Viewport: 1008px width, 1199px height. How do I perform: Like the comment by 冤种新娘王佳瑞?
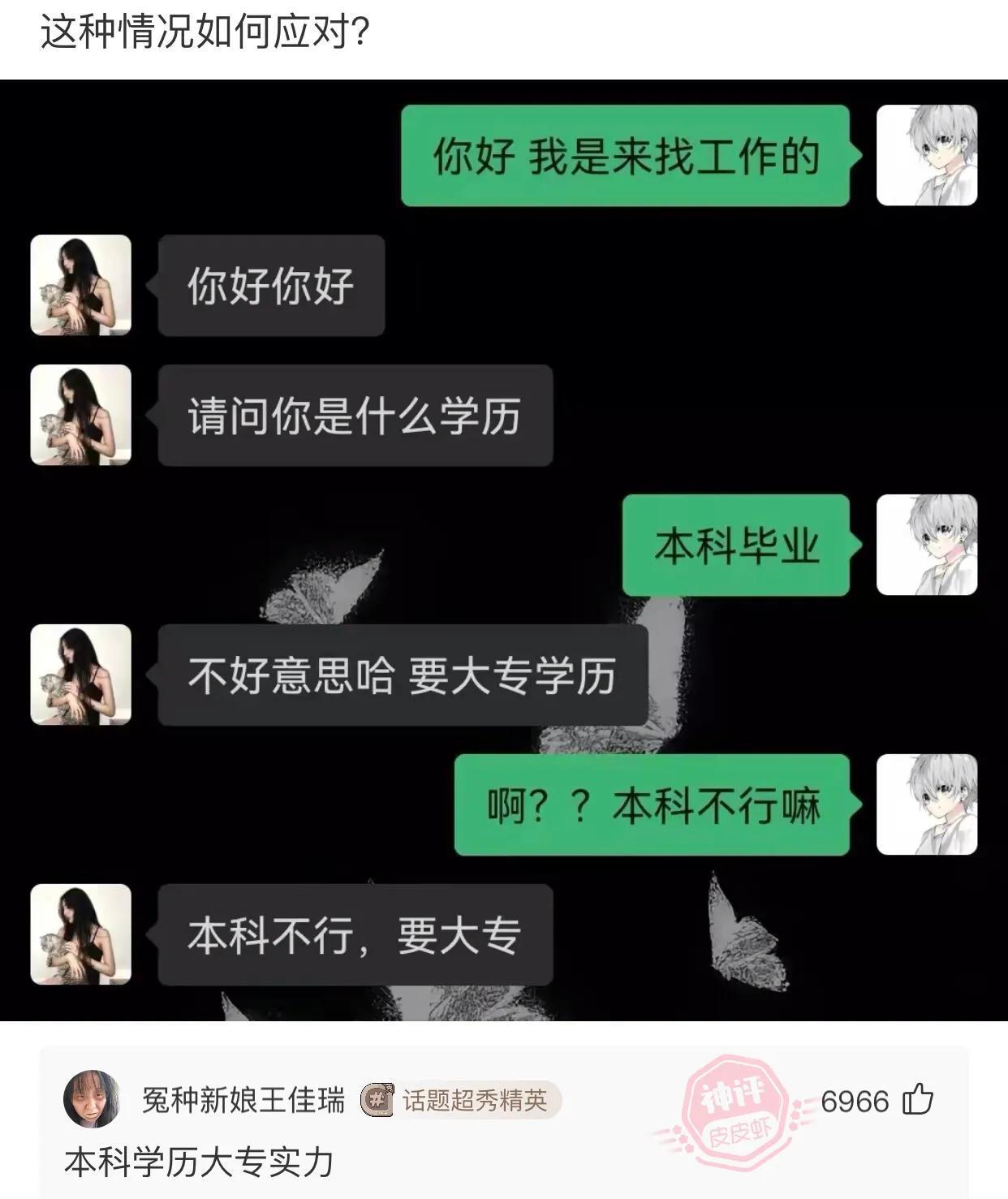(x=918, y=1100)
